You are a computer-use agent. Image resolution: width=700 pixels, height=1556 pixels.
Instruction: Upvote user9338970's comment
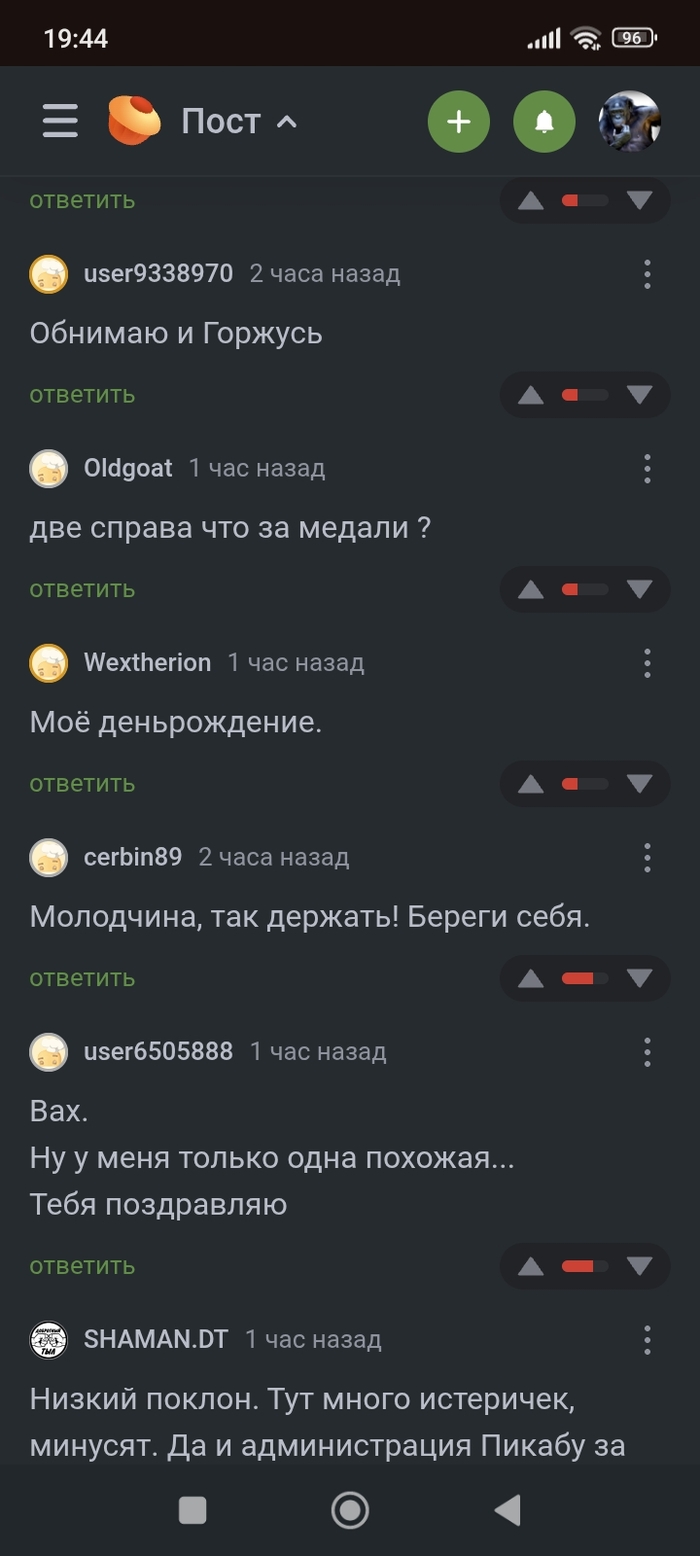pos(531,395)
